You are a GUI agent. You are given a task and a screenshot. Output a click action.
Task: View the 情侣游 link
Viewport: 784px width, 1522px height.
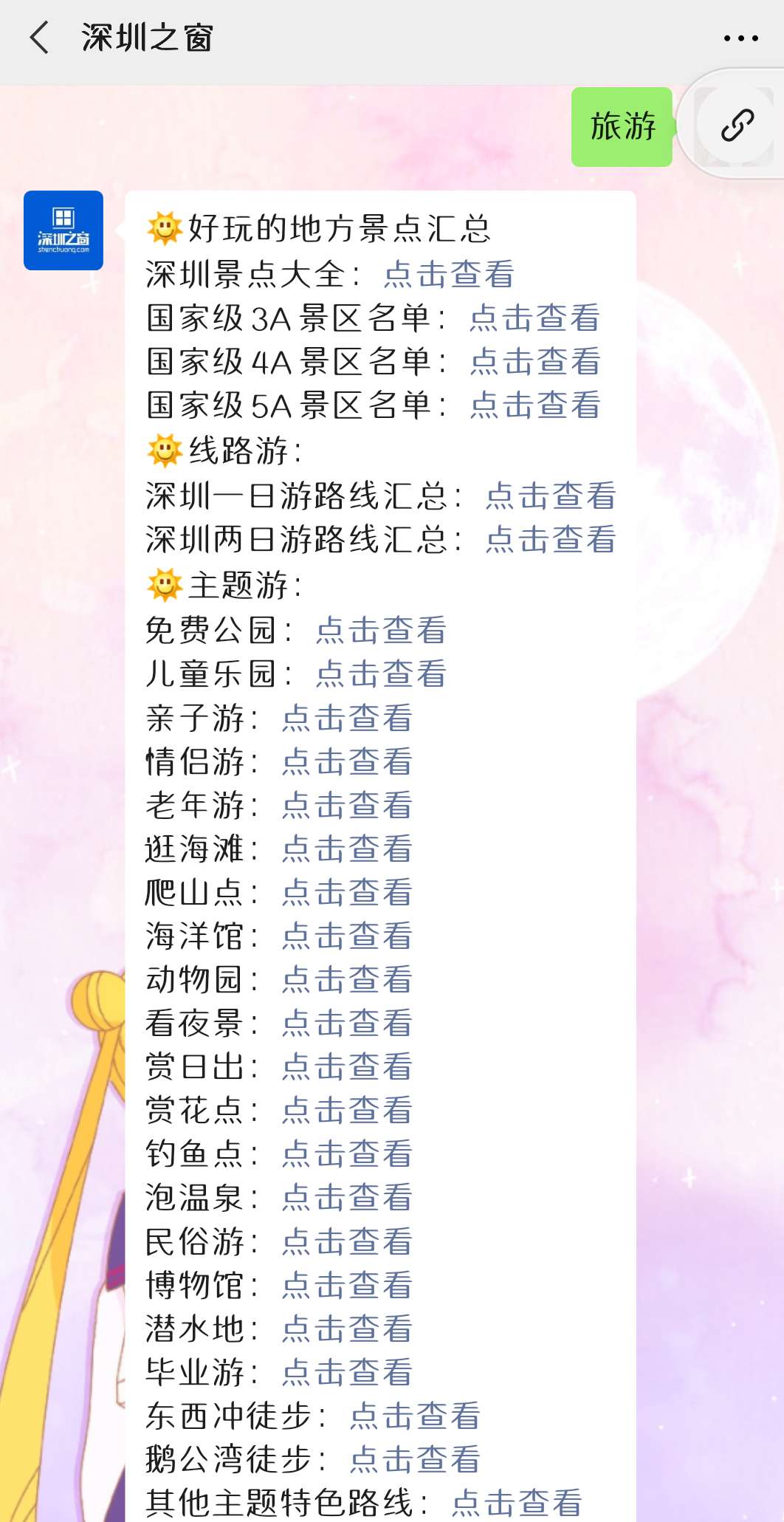click(347, 761)
